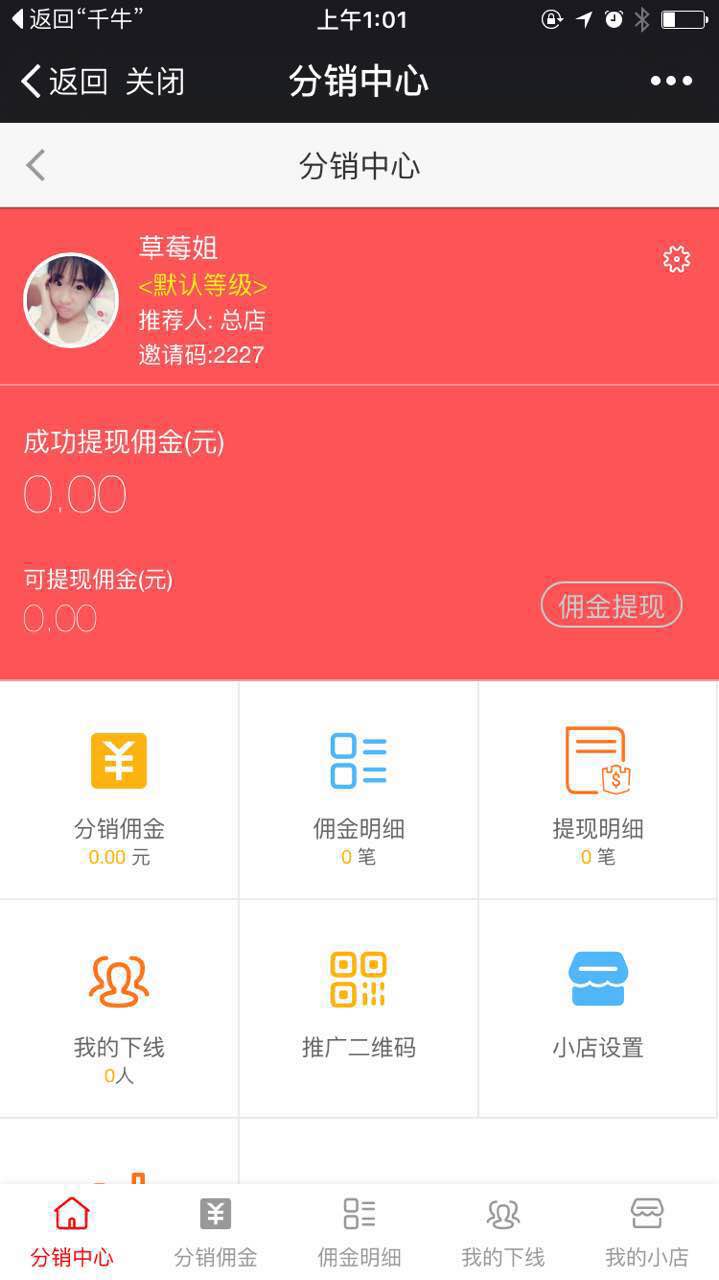Tap the 佣金提现 button
Viewport: 719px width, 1280px height.
611,606
